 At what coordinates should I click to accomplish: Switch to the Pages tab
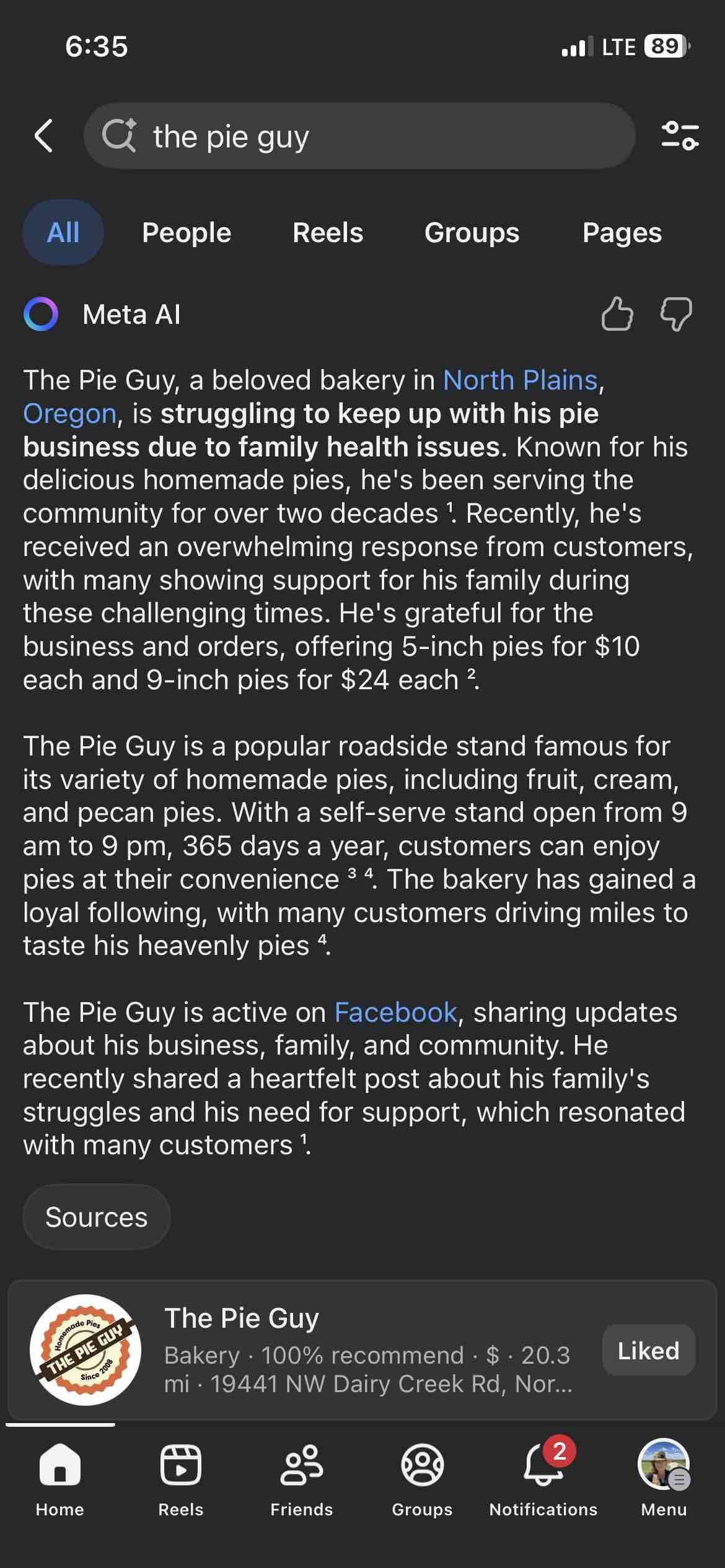[622, 233]
